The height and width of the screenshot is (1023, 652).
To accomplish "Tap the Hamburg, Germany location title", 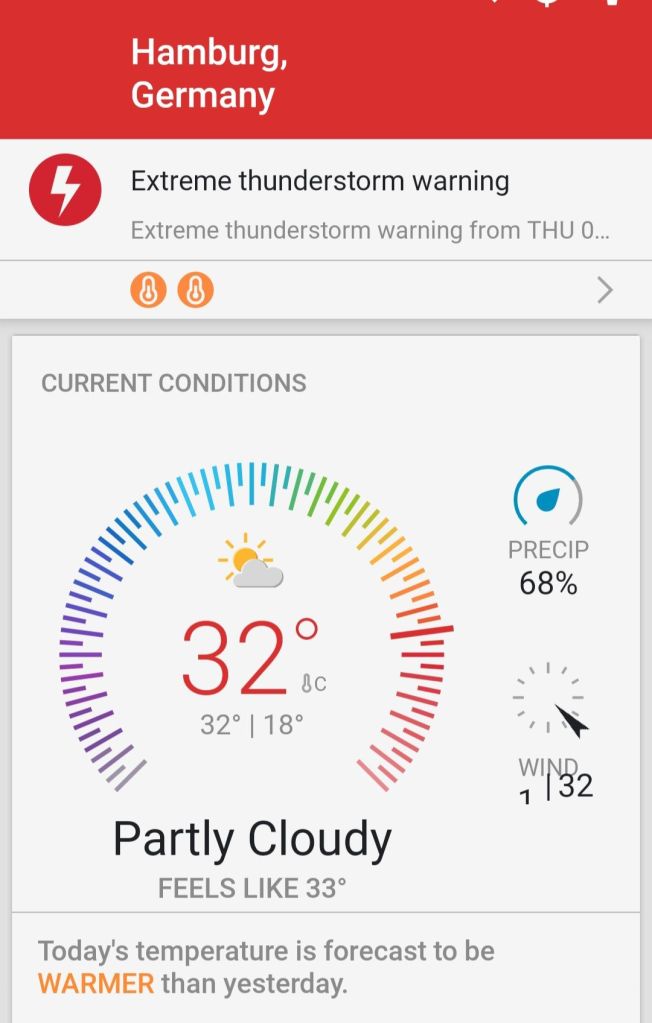I will (209, 73).
